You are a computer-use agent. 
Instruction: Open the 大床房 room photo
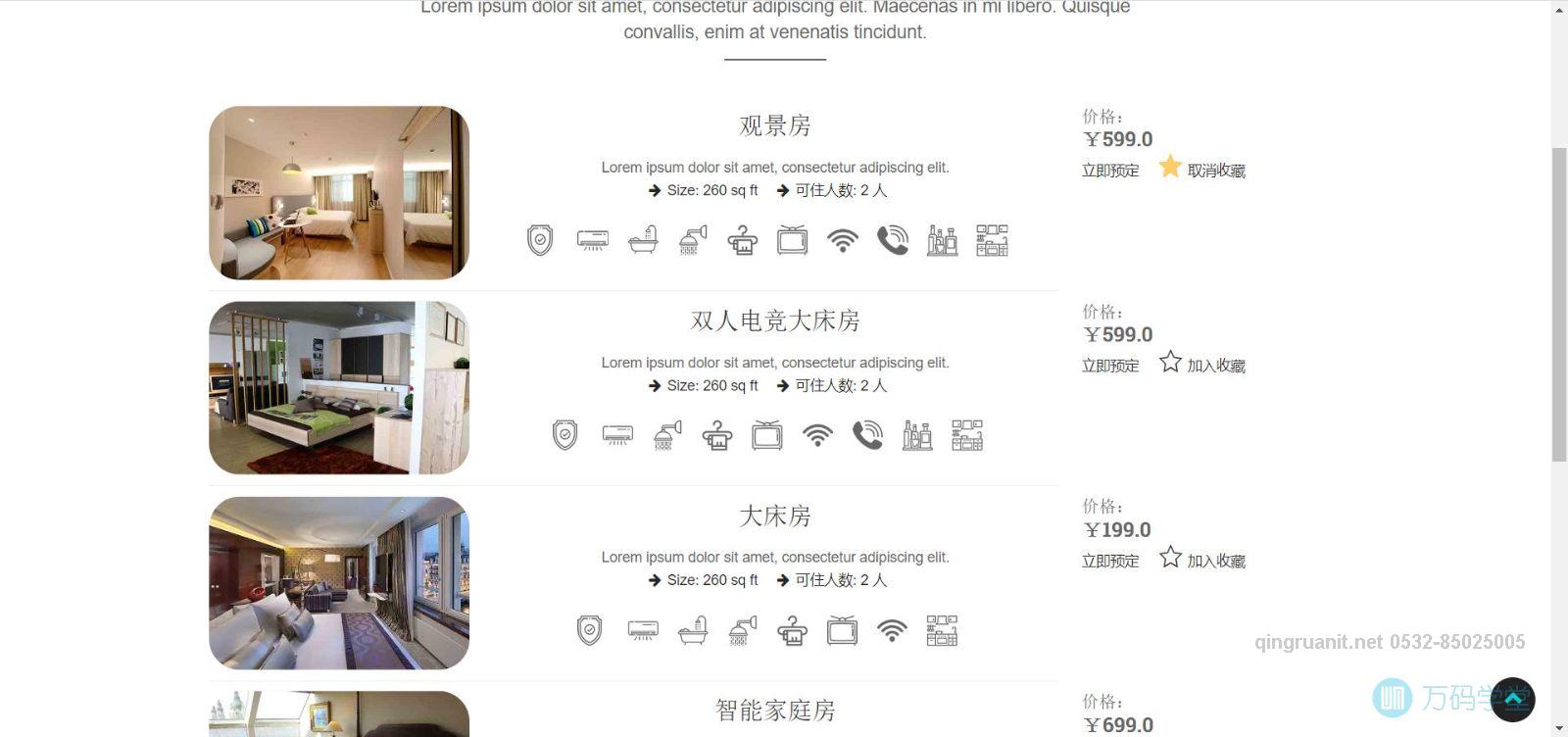pos(339,583)
